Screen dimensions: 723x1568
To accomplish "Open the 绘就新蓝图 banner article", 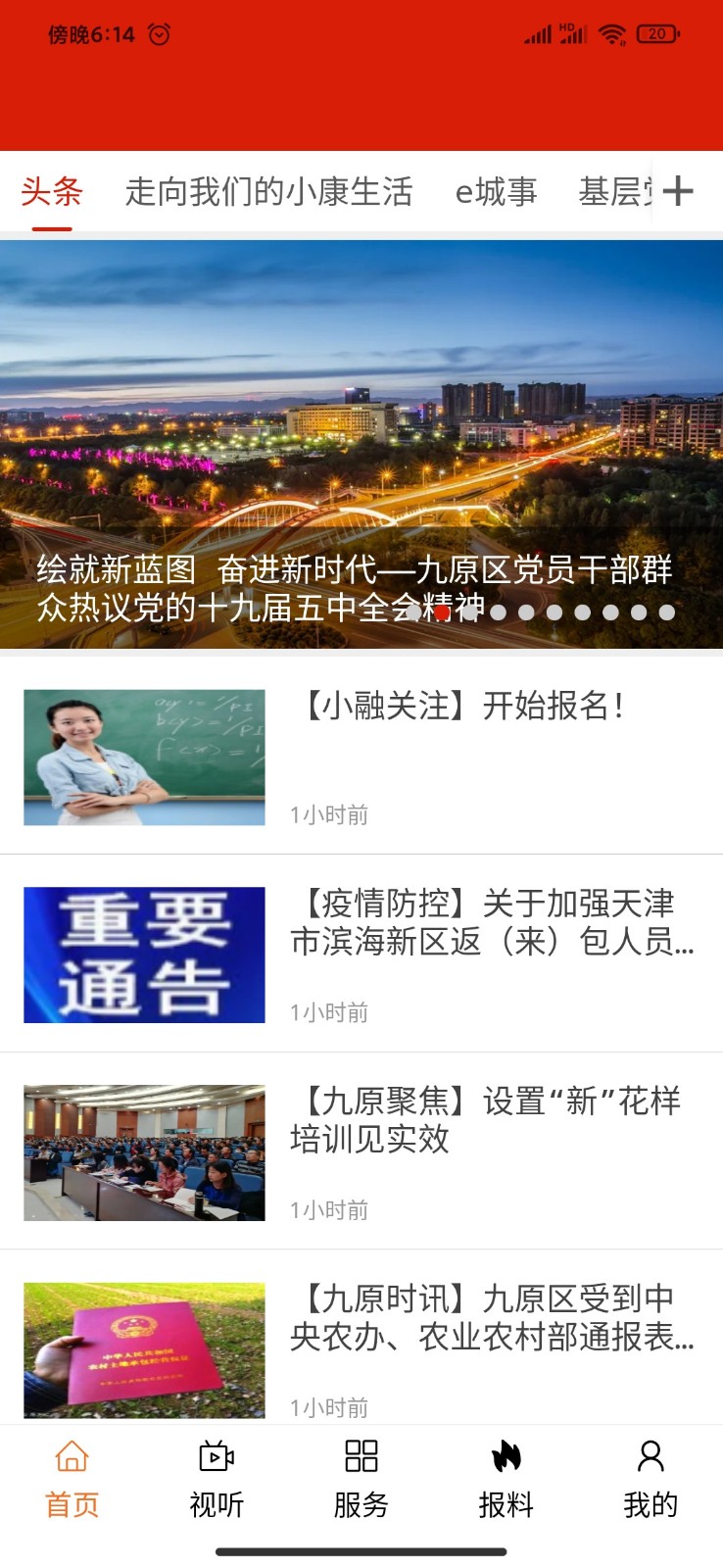I will (361, 443).
